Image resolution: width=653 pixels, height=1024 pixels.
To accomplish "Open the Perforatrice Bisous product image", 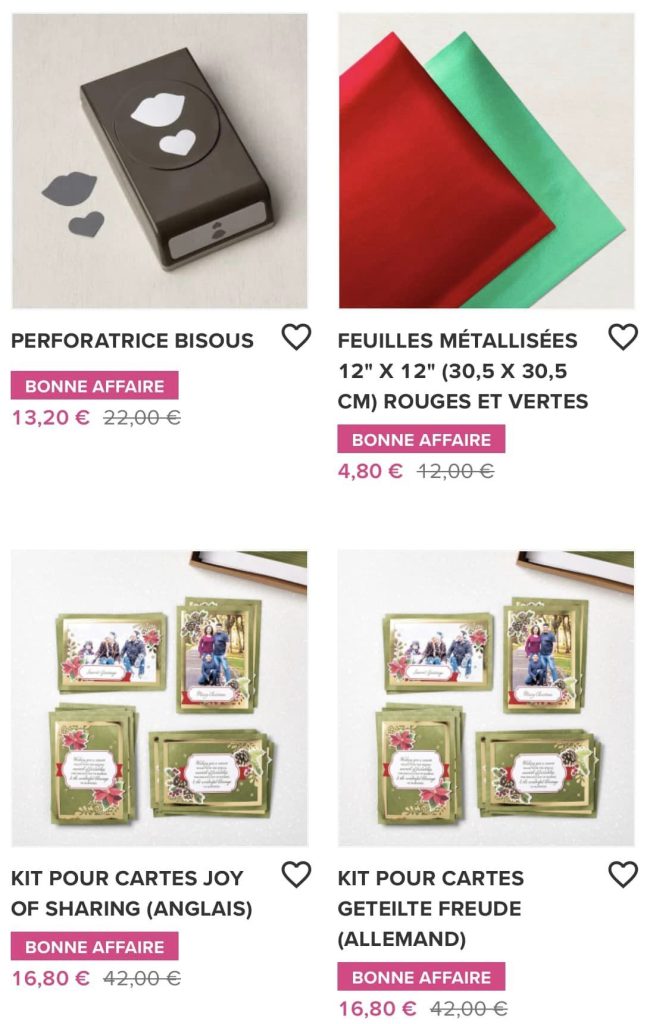I will [159, 160].
